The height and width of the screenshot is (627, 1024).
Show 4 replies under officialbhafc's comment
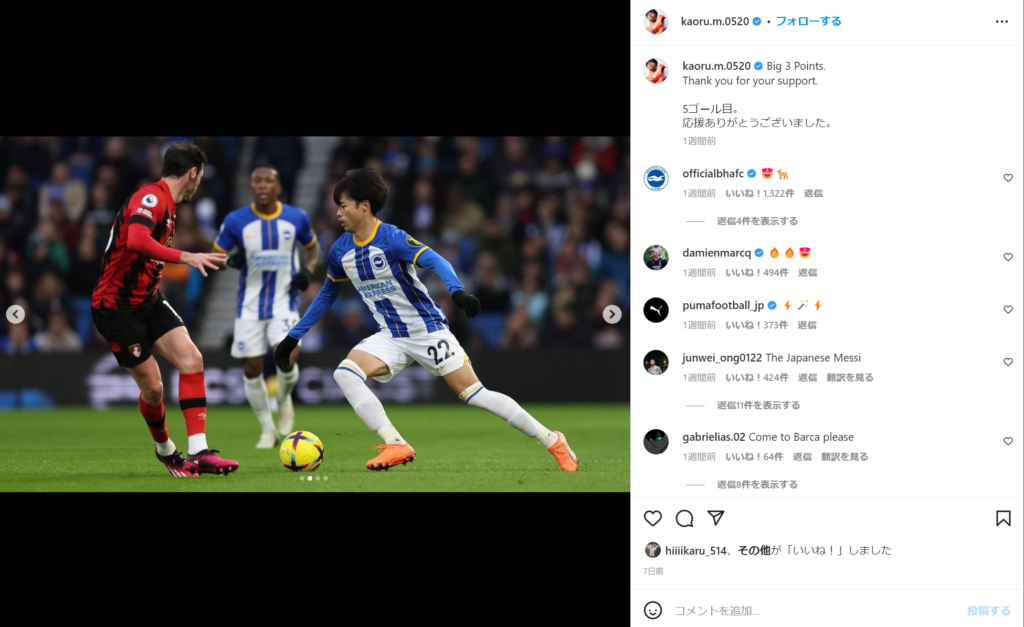pyautogui.click(x=757, y=221)
